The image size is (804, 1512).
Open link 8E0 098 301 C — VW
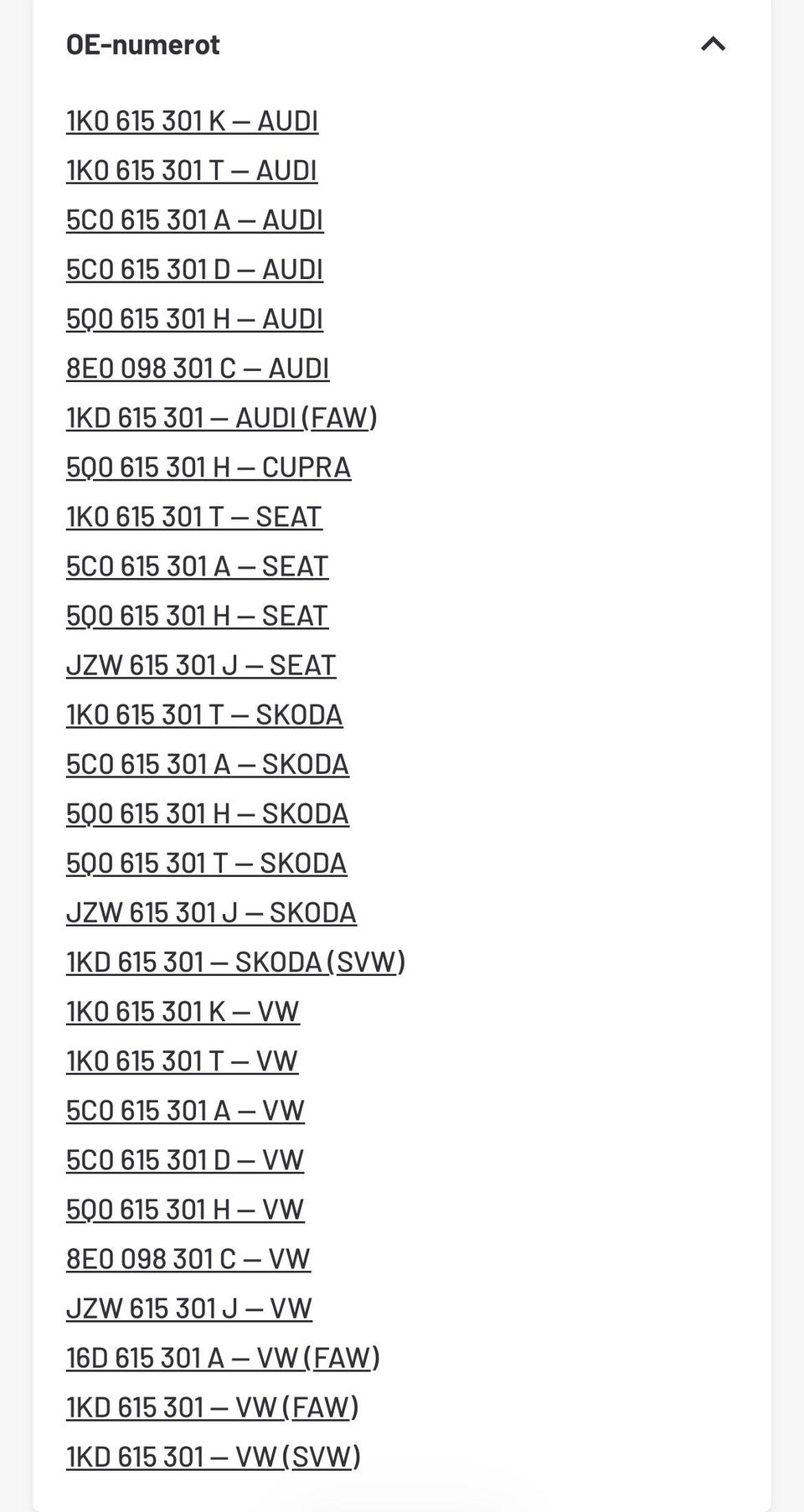[x=188, y=1258]
